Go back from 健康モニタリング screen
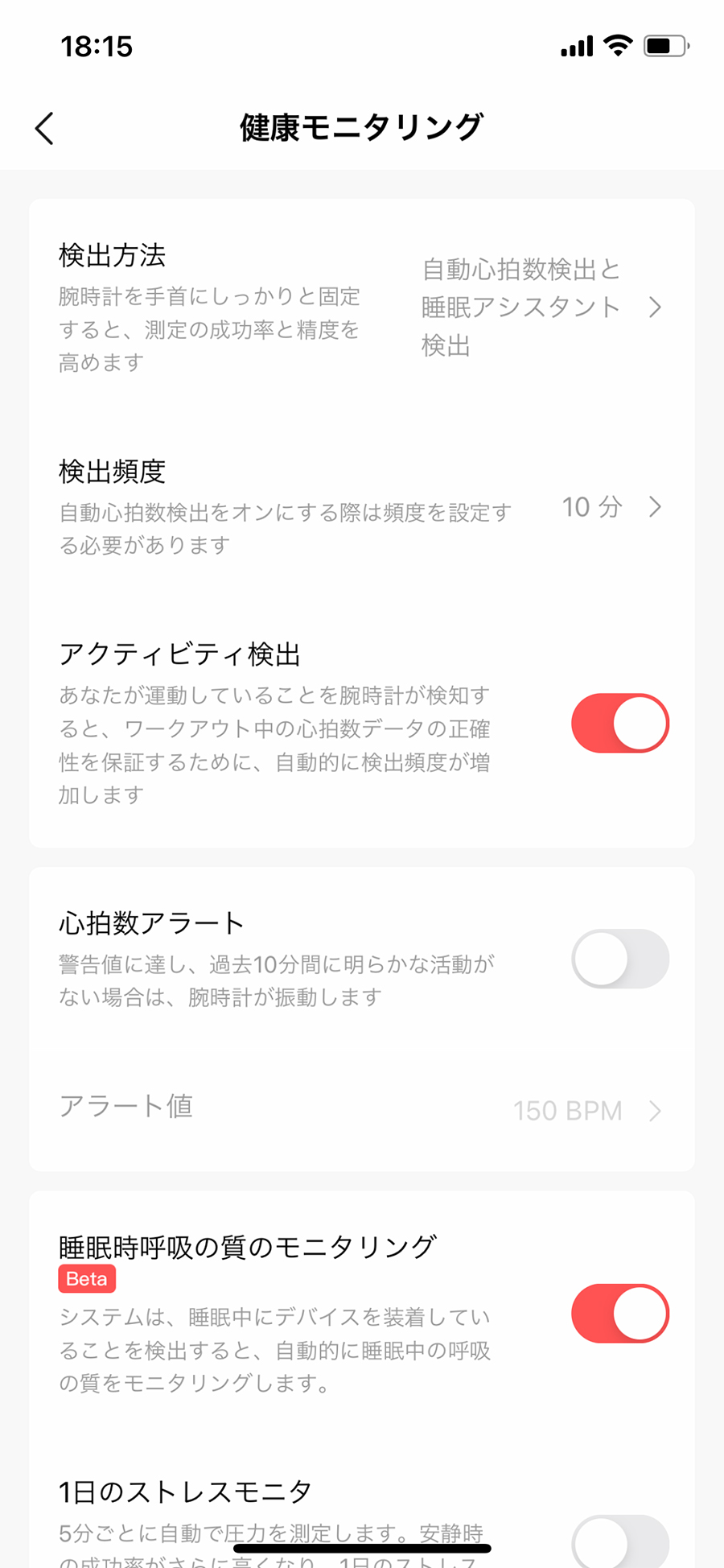The image size is (724, 1568). 45,129
